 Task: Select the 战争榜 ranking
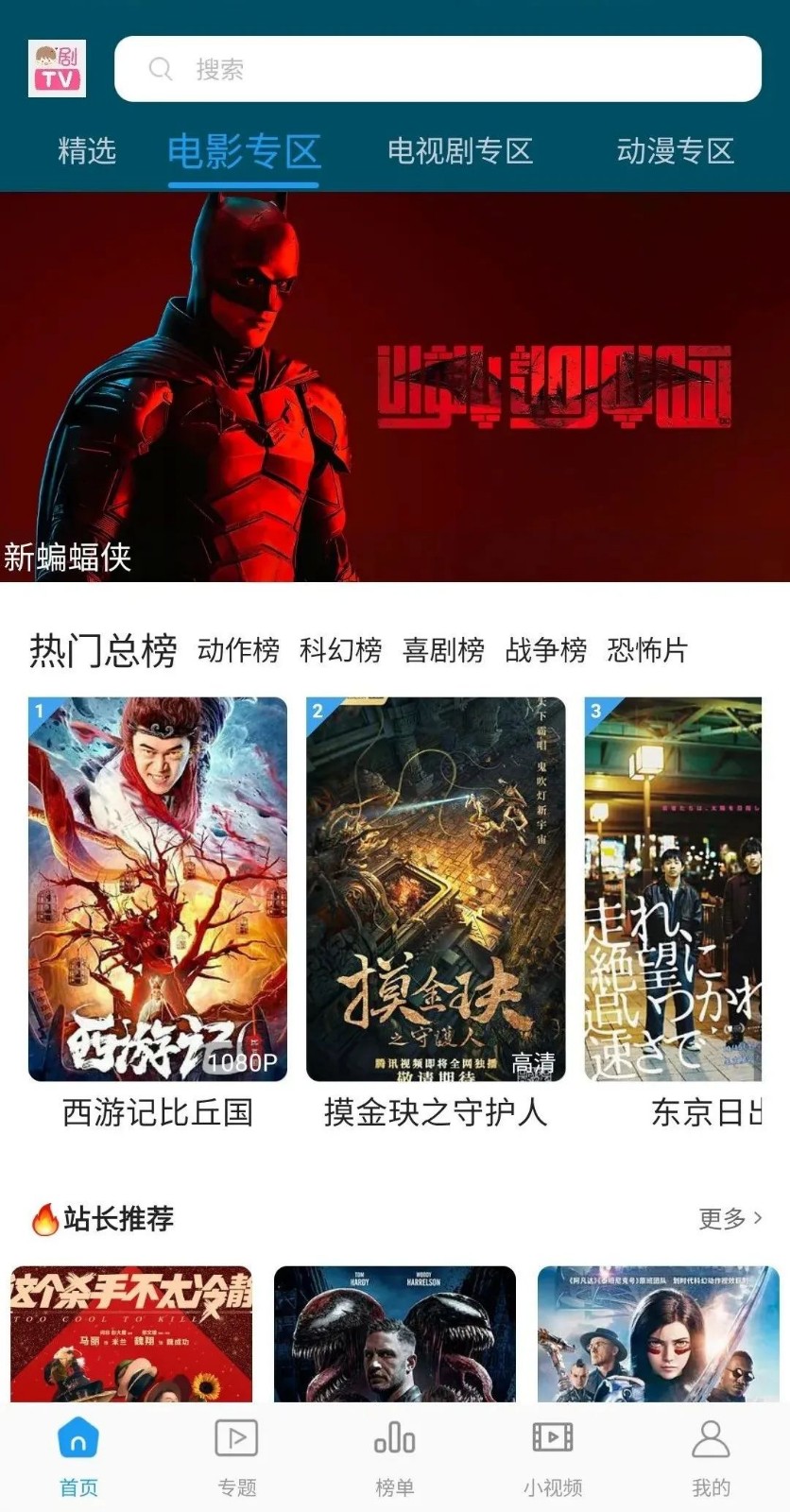545,650
